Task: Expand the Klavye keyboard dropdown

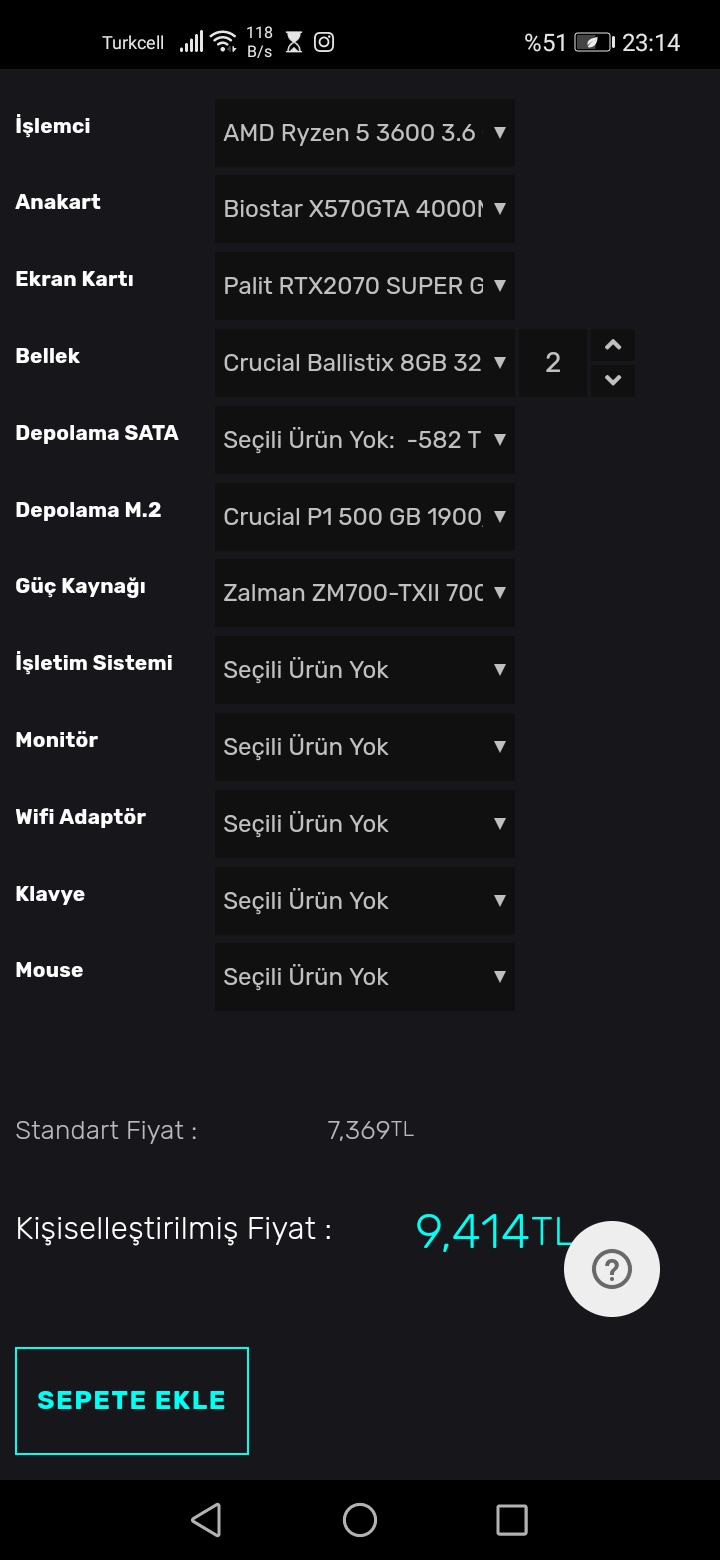Action: click(x=364, y=901)
